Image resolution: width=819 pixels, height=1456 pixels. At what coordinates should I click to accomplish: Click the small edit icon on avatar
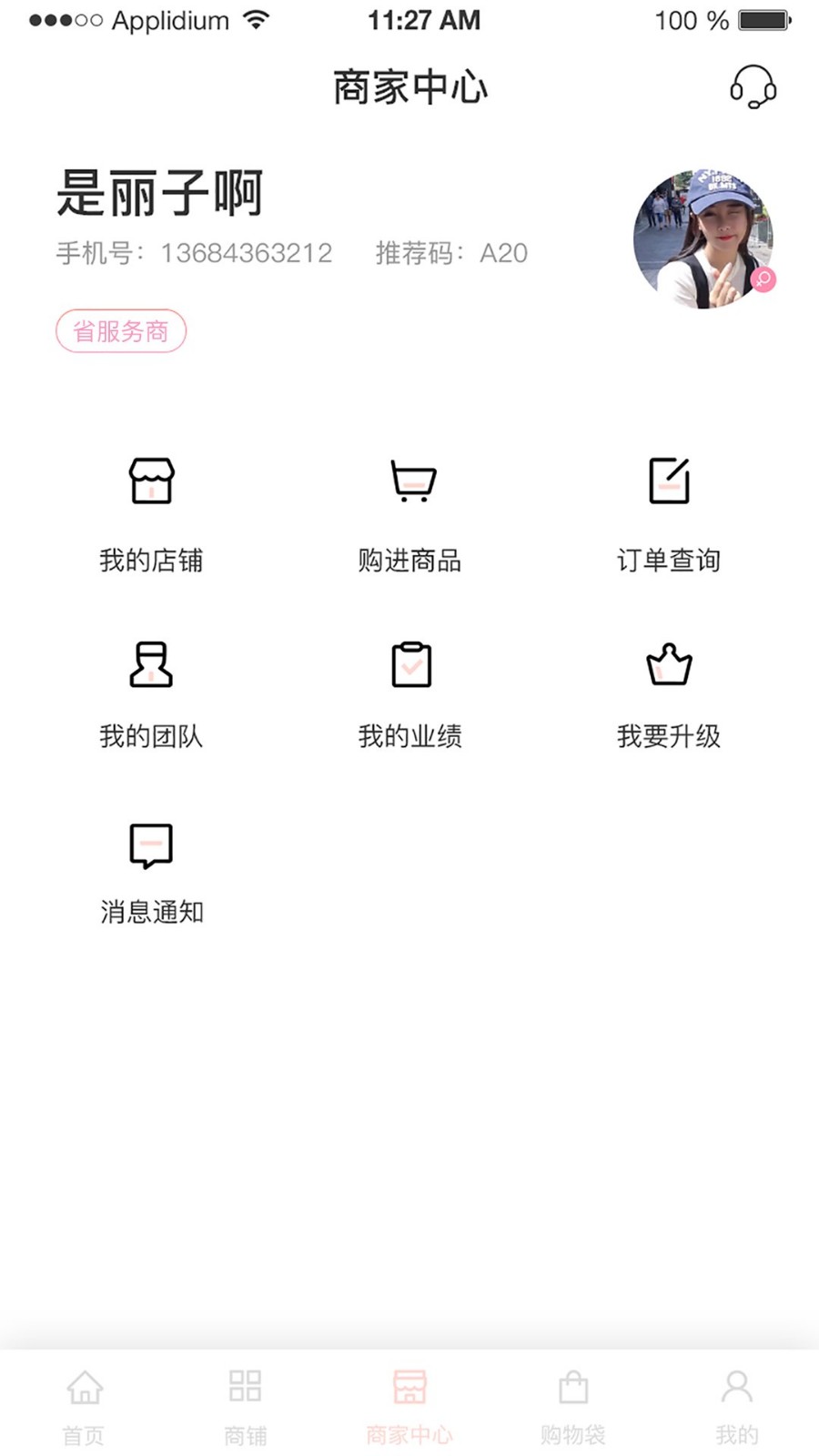coord(764,281)
